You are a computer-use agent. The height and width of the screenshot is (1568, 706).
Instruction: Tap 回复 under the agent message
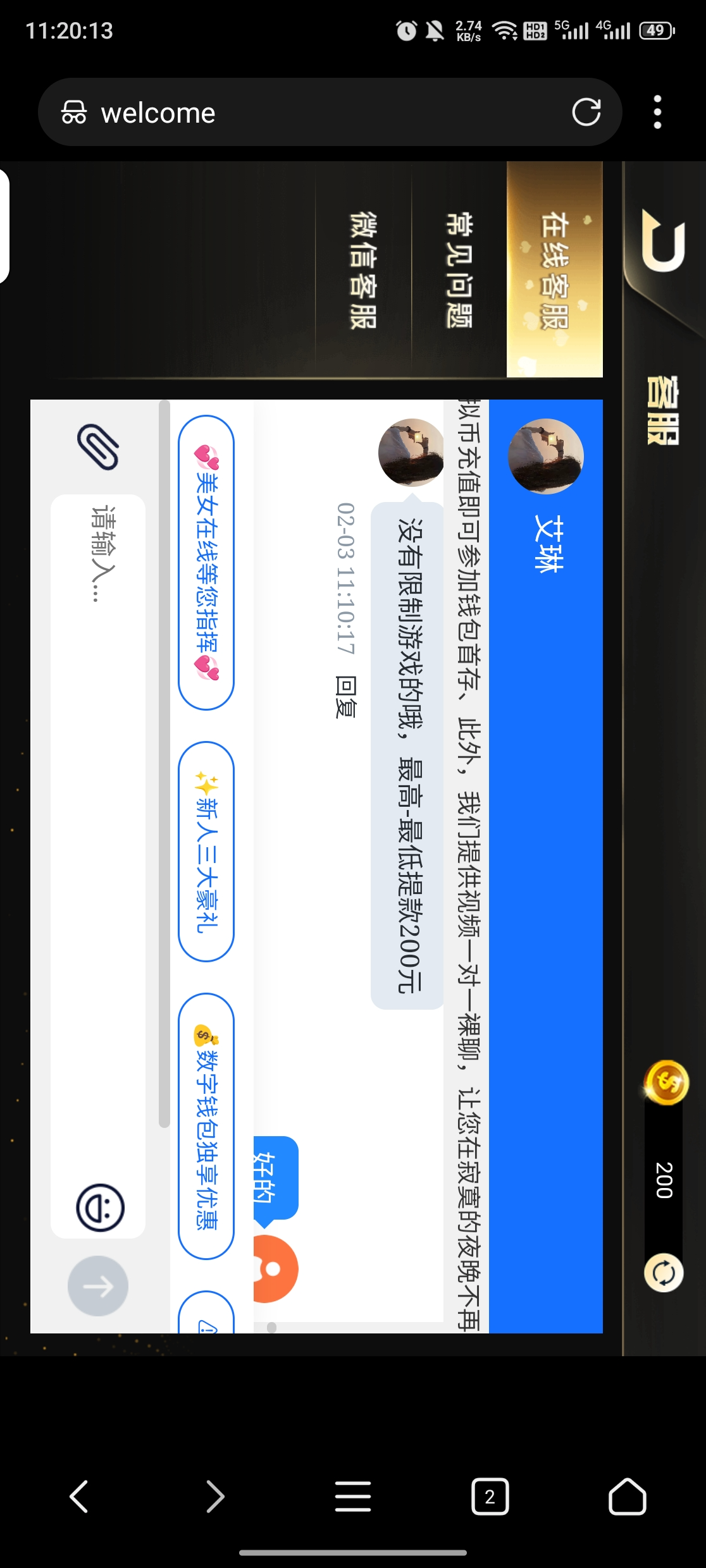[346, 696]
